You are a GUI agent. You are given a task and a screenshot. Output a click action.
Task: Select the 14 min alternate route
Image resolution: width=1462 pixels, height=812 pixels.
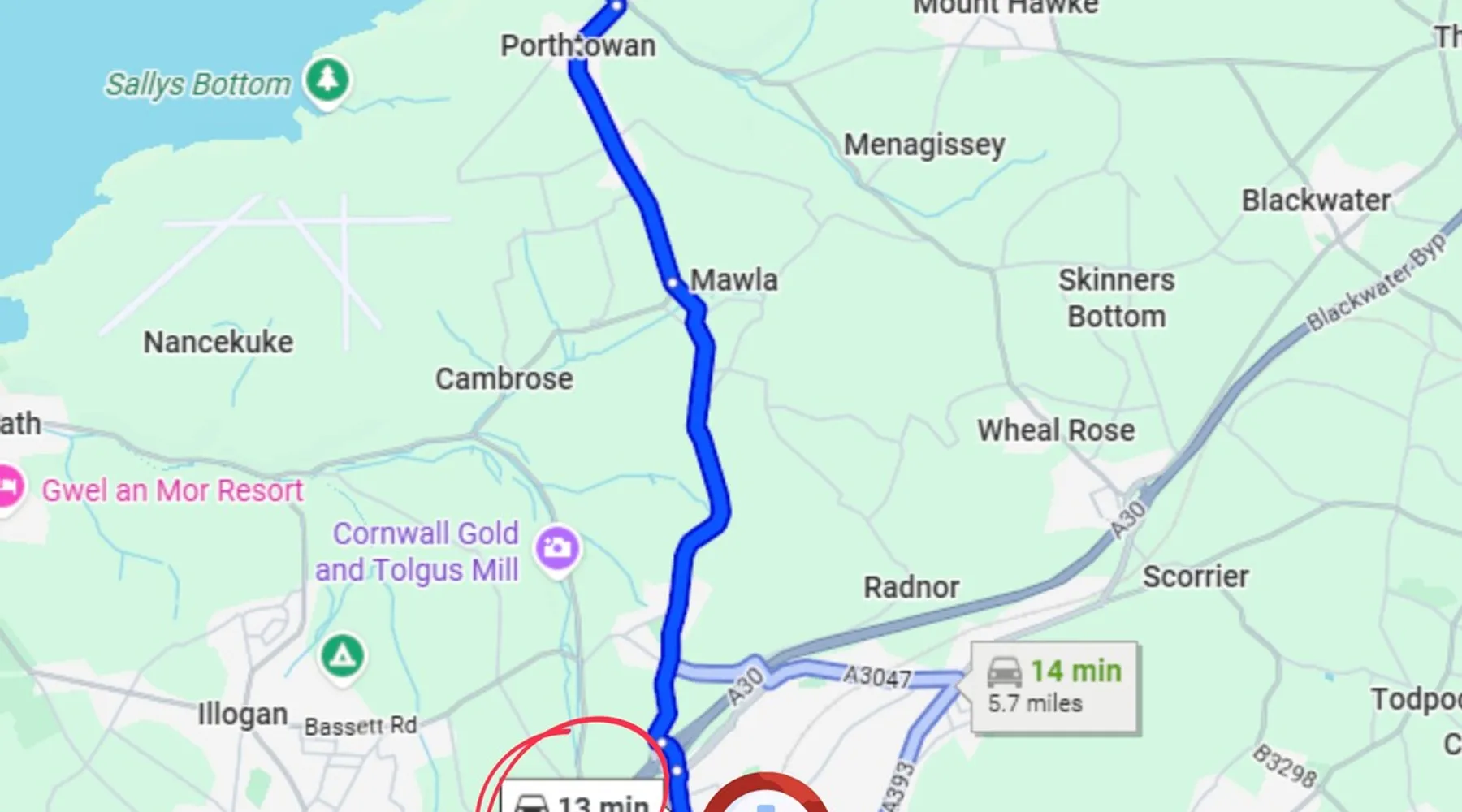1054,686
